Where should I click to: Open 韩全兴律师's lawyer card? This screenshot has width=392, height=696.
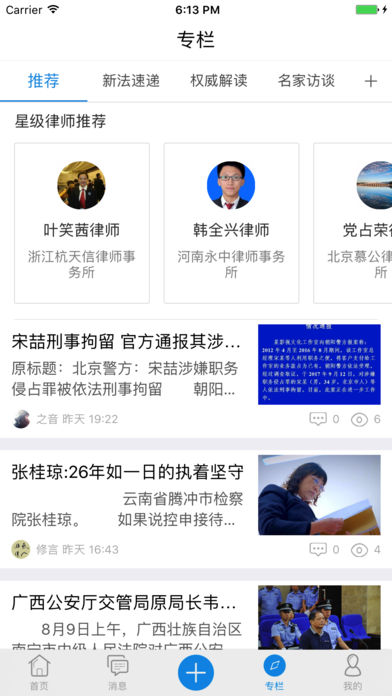231,223
